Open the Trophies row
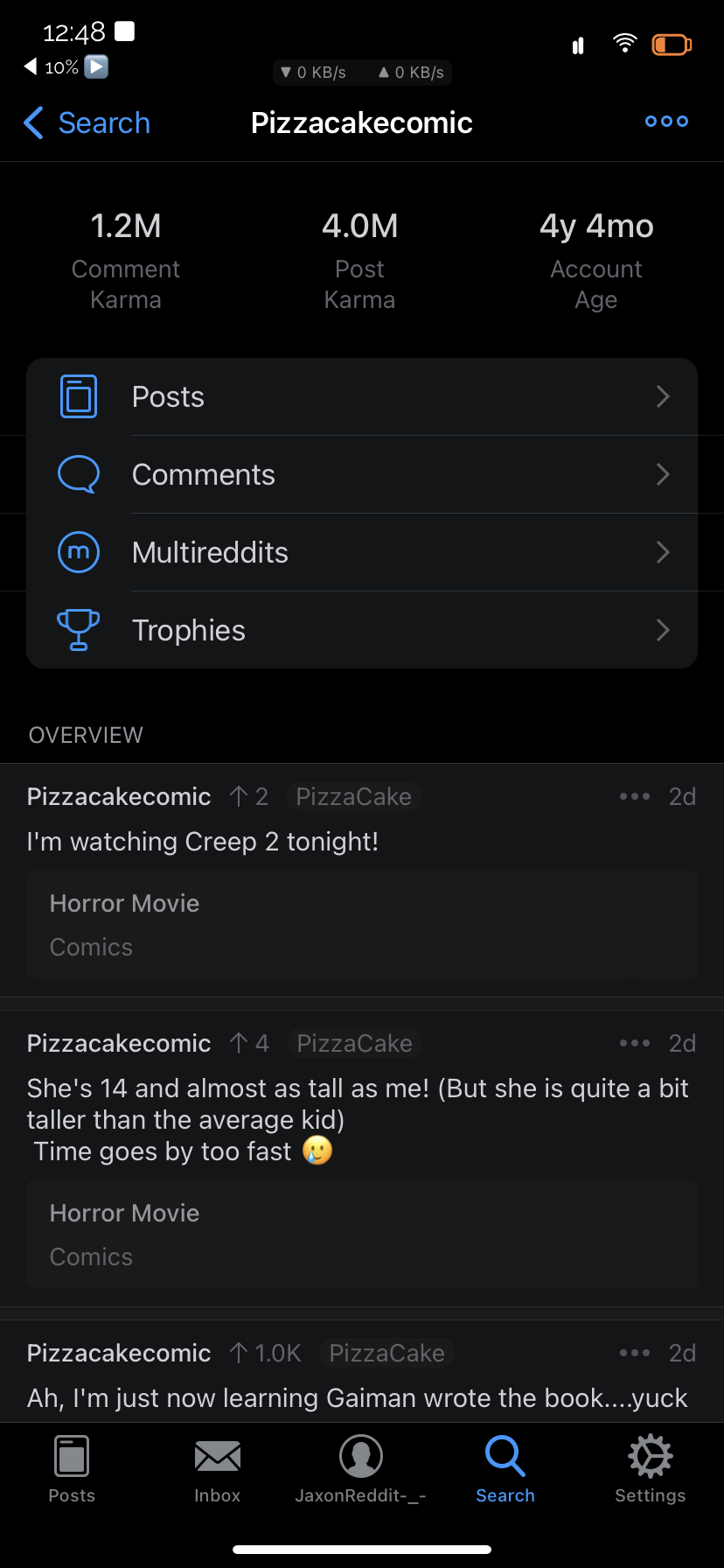 pyautogui.click(x=362, y=631)
